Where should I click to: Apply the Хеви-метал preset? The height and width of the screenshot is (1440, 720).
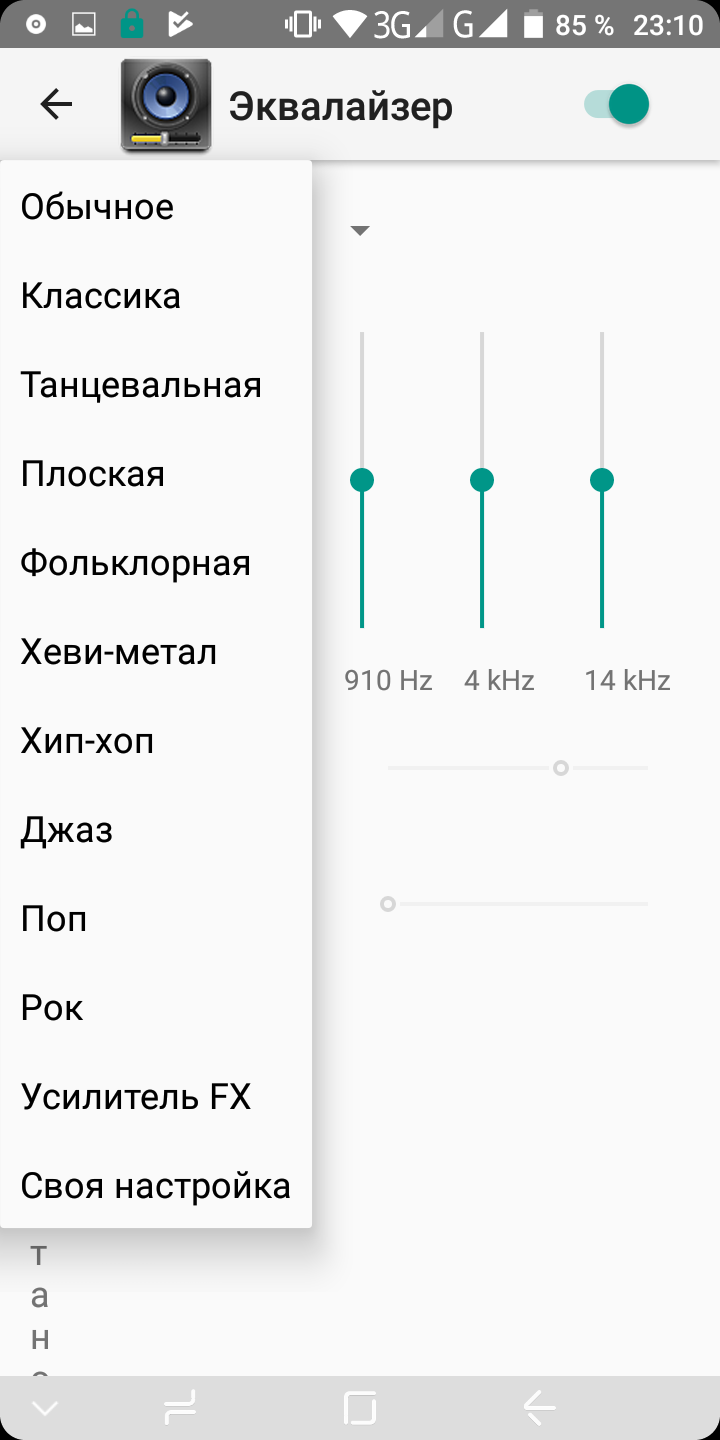point(119,652)
